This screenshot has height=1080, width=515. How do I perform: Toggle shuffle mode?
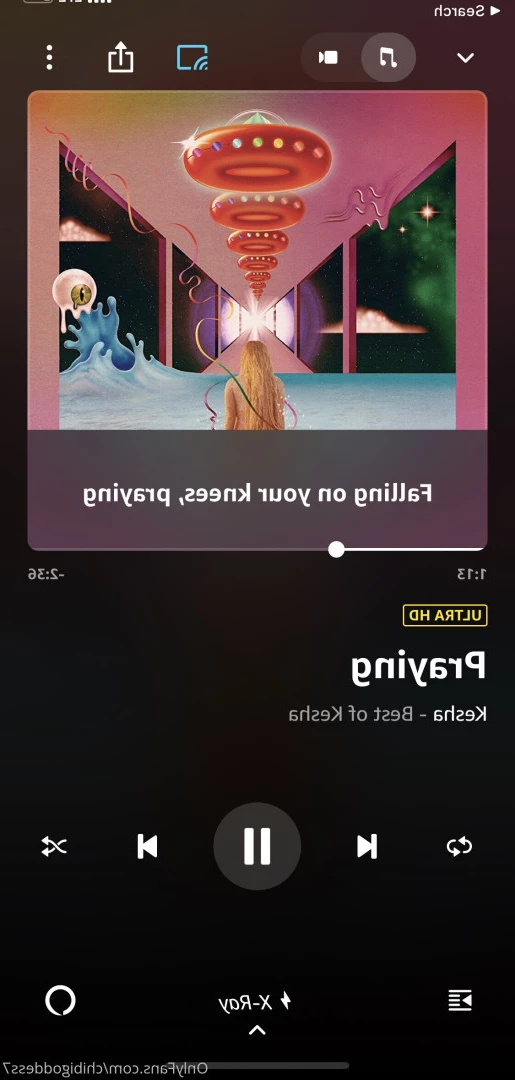click(x=54, y=846)
